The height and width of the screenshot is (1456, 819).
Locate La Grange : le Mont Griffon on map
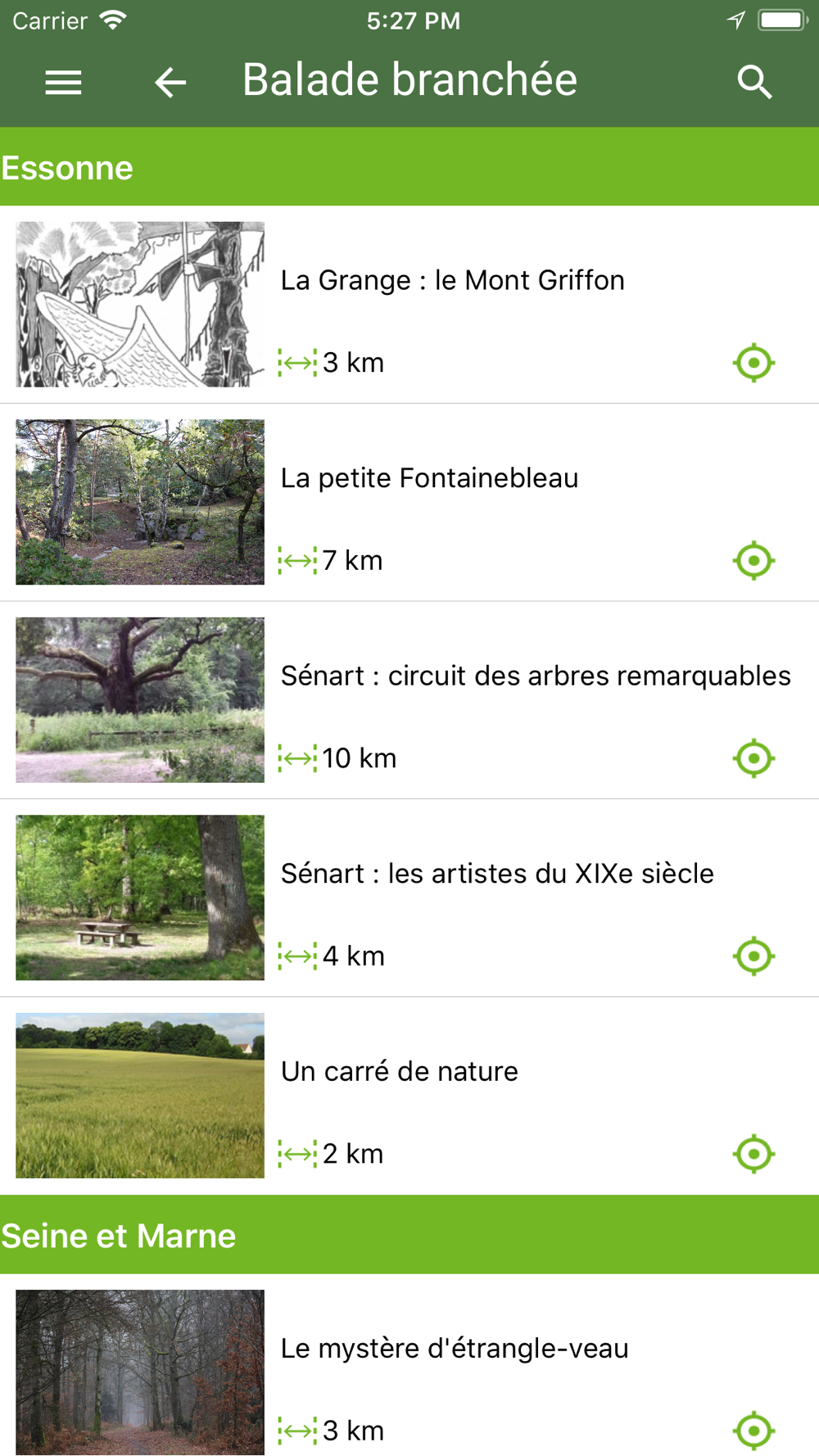click(x=753, y=363)
